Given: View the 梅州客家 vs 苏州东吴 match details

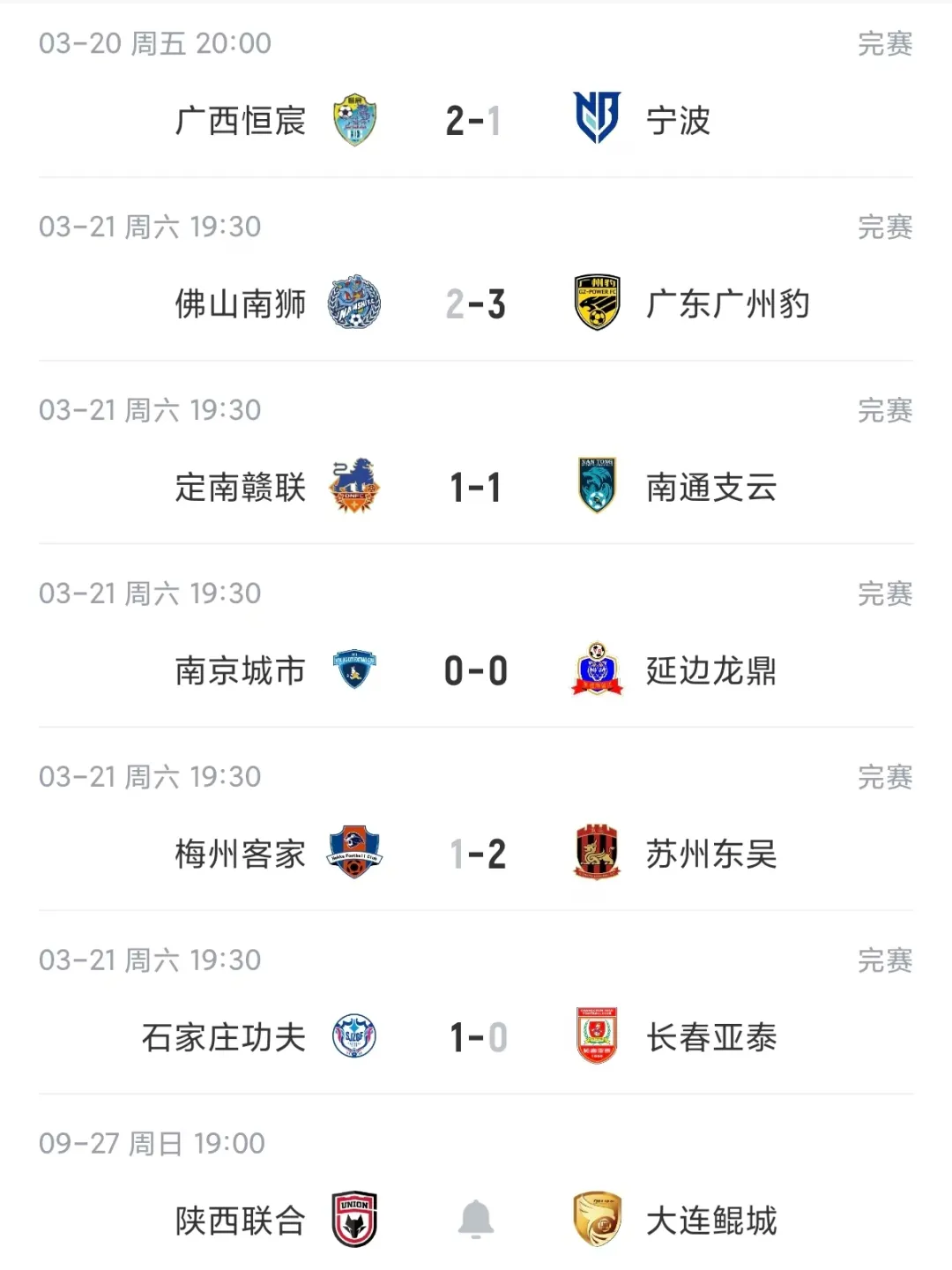Looking at the screenshot, I should [474, 855].
